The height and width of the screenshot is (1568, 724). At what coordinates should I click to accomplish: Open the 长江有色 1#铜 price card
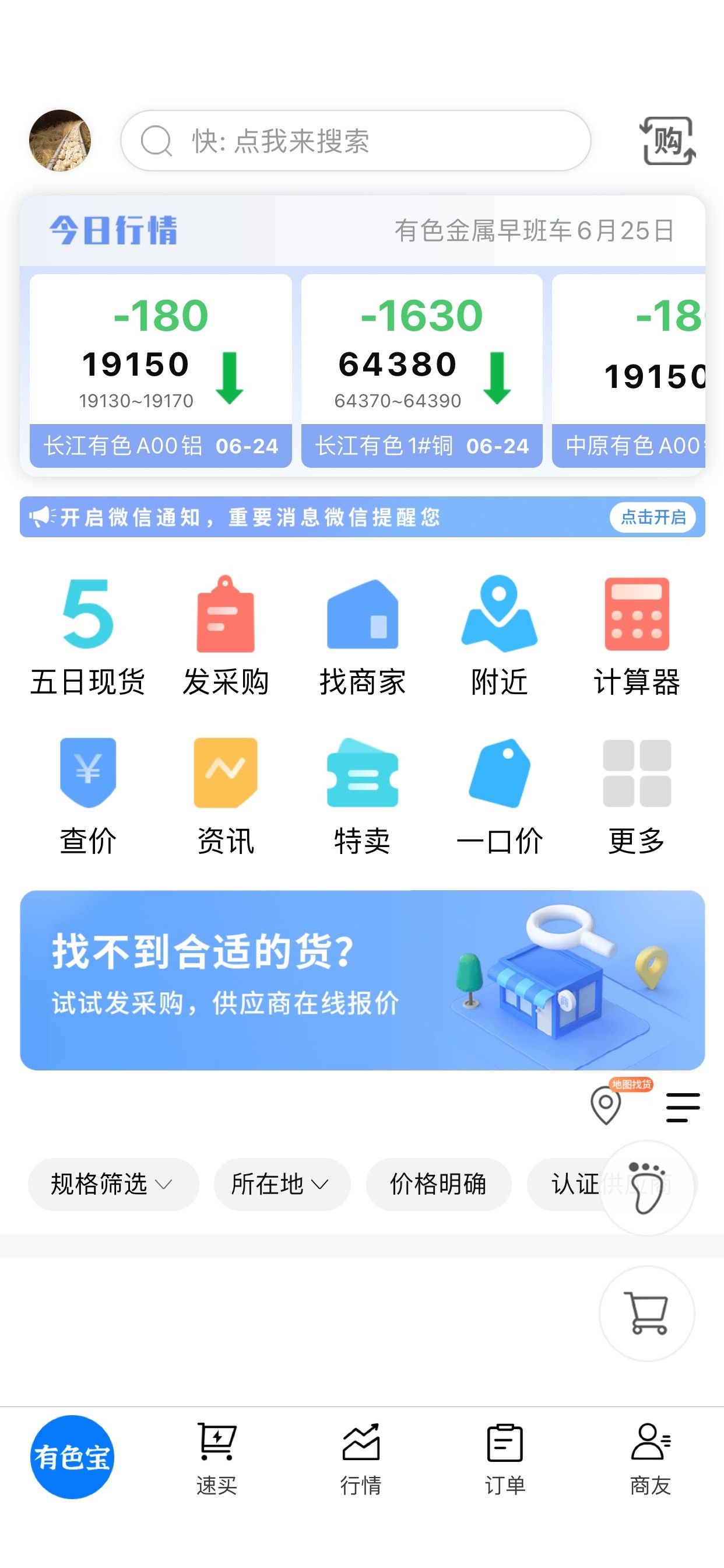pyautogui.click(x=421, y=370)
